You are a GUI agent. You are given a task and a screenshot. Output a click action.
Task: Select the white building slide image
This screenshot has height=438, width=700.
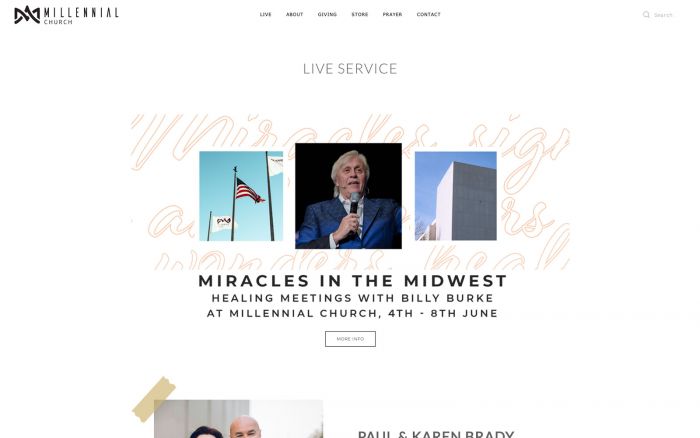[455, 196]
